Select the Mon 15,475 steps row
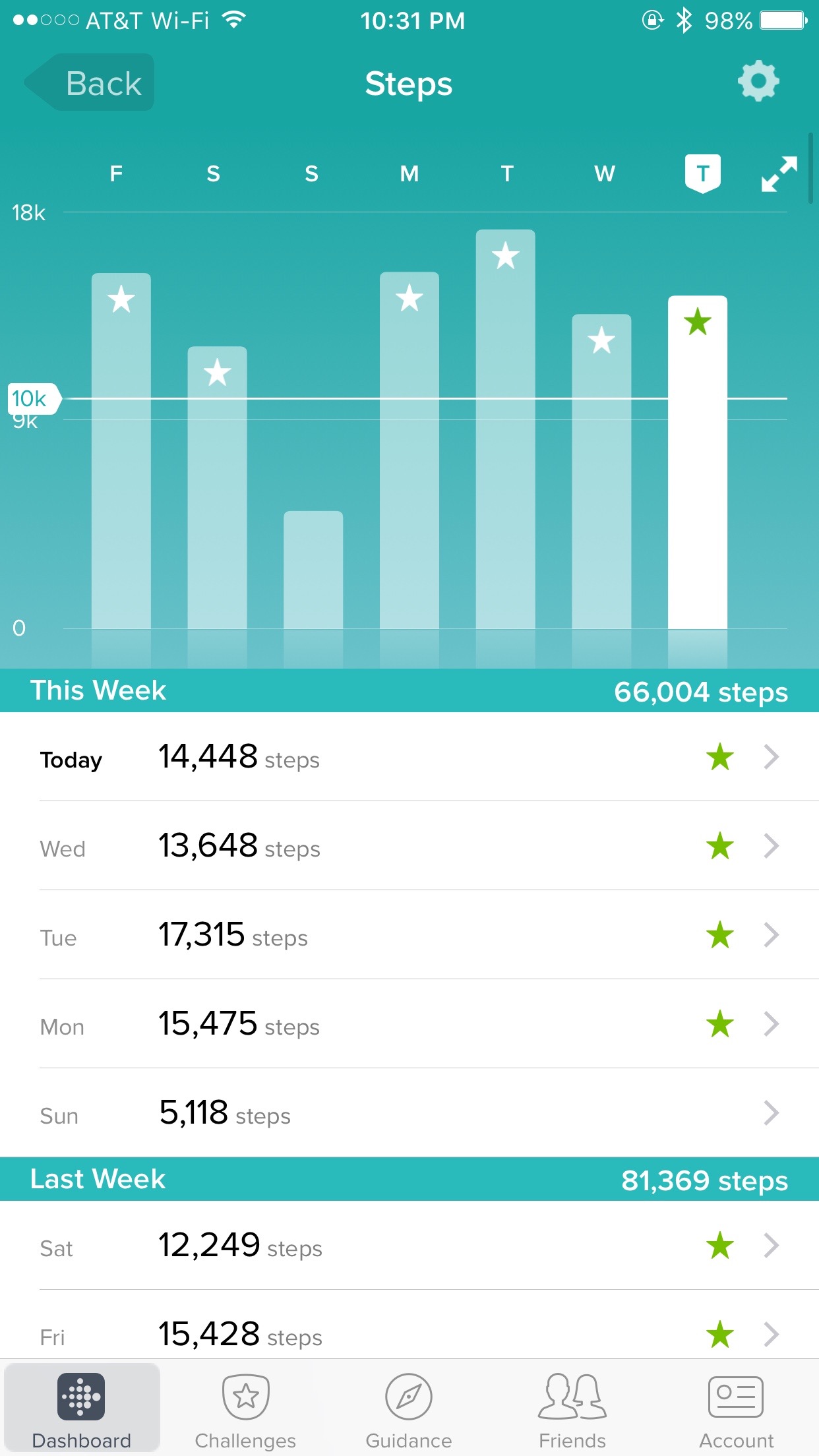 click(x=409, y=1024)
